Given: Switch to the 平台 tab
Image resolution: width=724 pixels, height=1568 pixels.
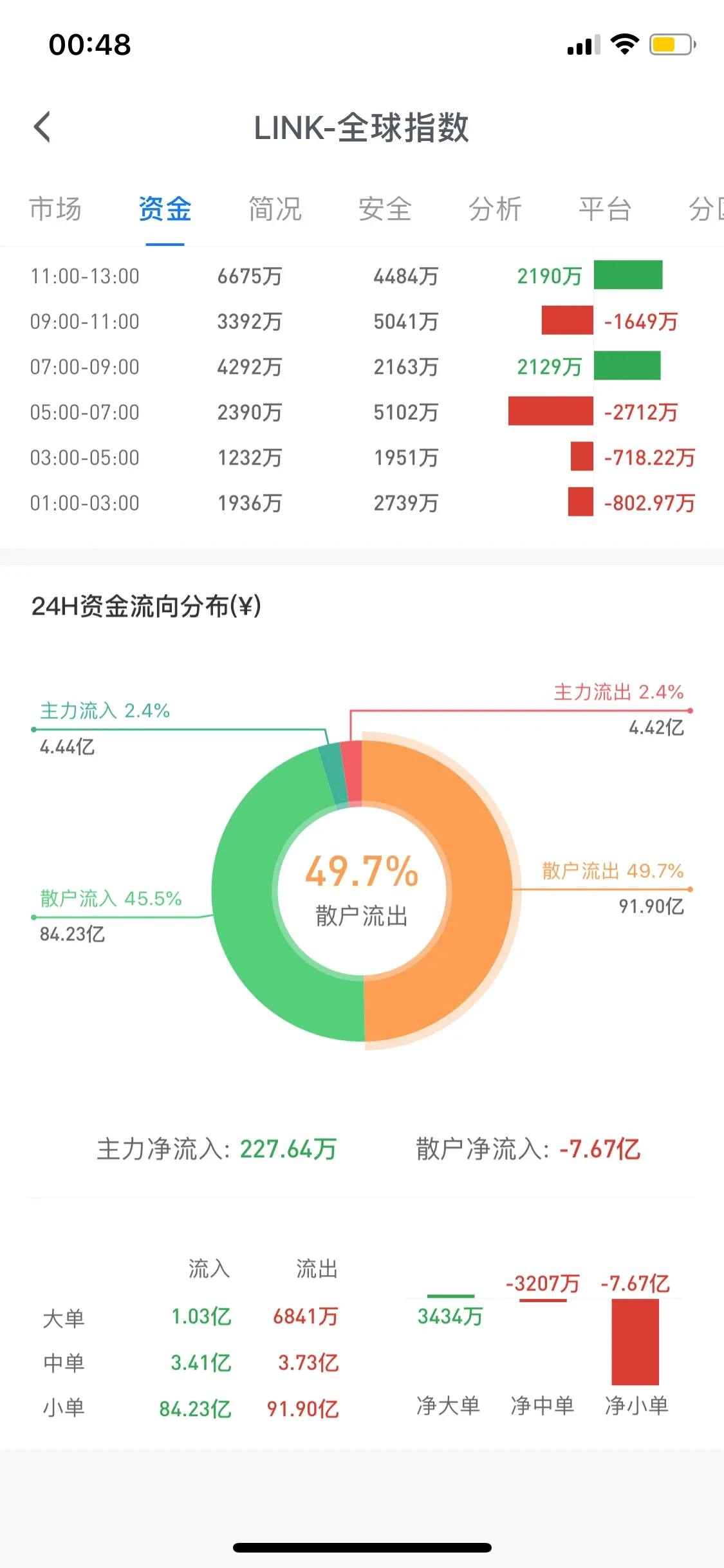Looking at the screenshot, I should click(605, 209).
